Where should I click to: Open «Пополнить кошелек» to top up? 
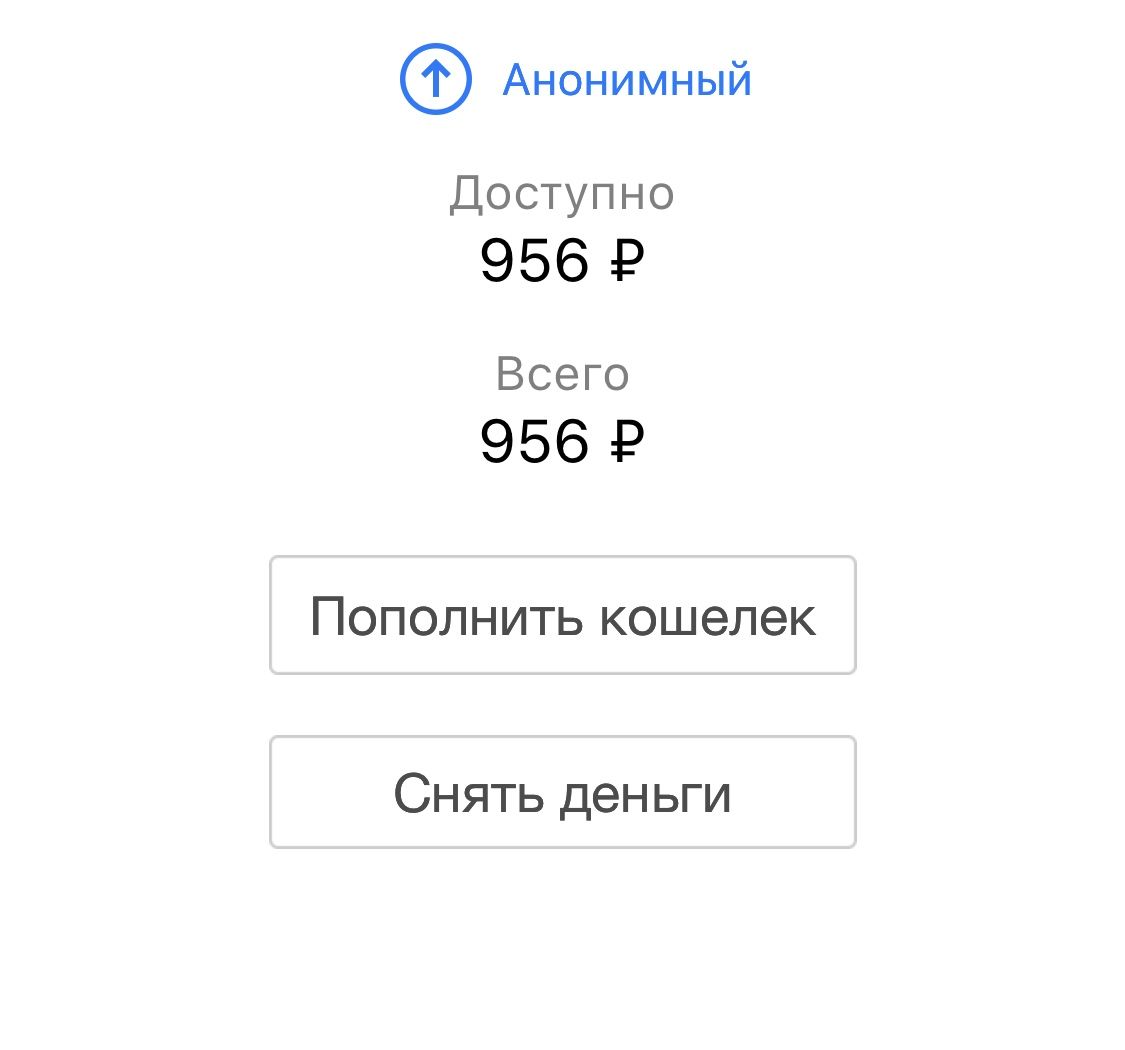(x=562, y=615)
